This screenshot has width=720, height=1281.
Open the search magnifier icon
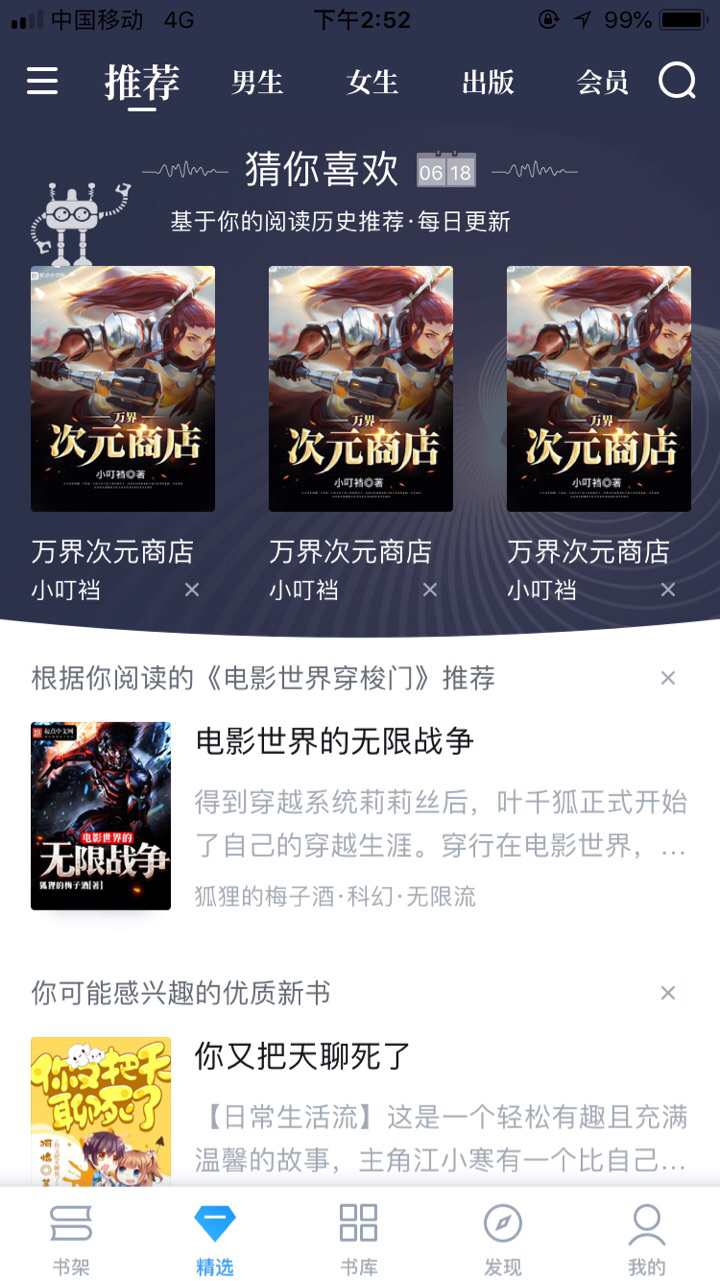click(x=677, y=81)
